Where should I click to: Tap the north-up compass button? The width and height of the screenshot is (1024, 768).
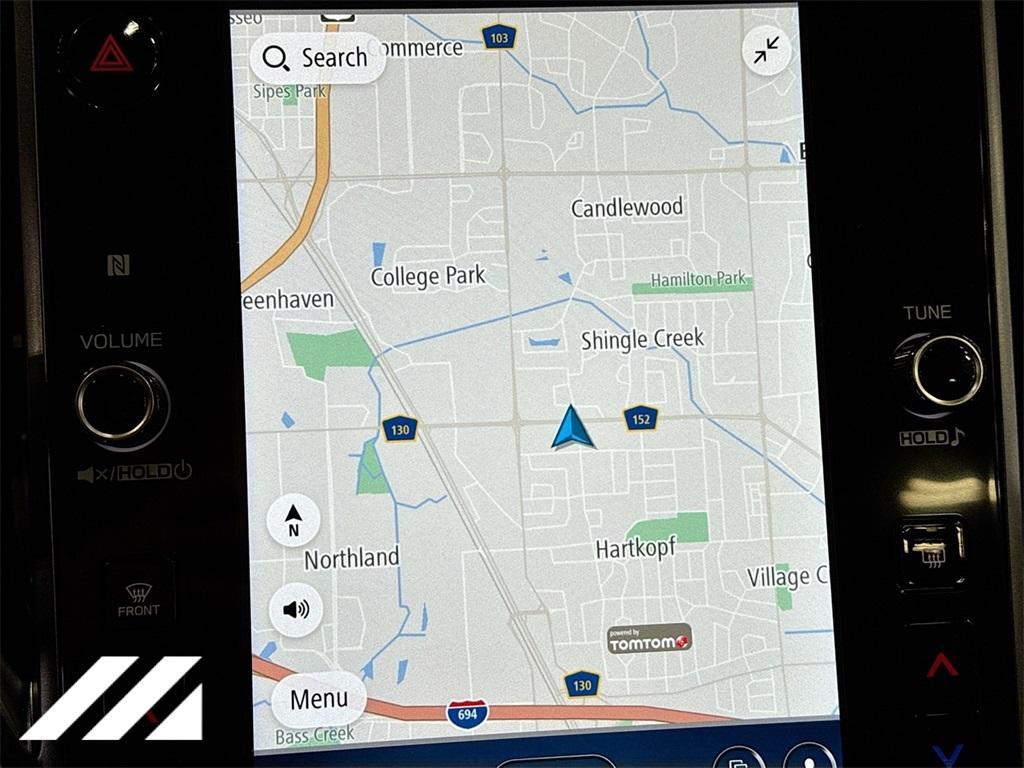tap(294, 520)
